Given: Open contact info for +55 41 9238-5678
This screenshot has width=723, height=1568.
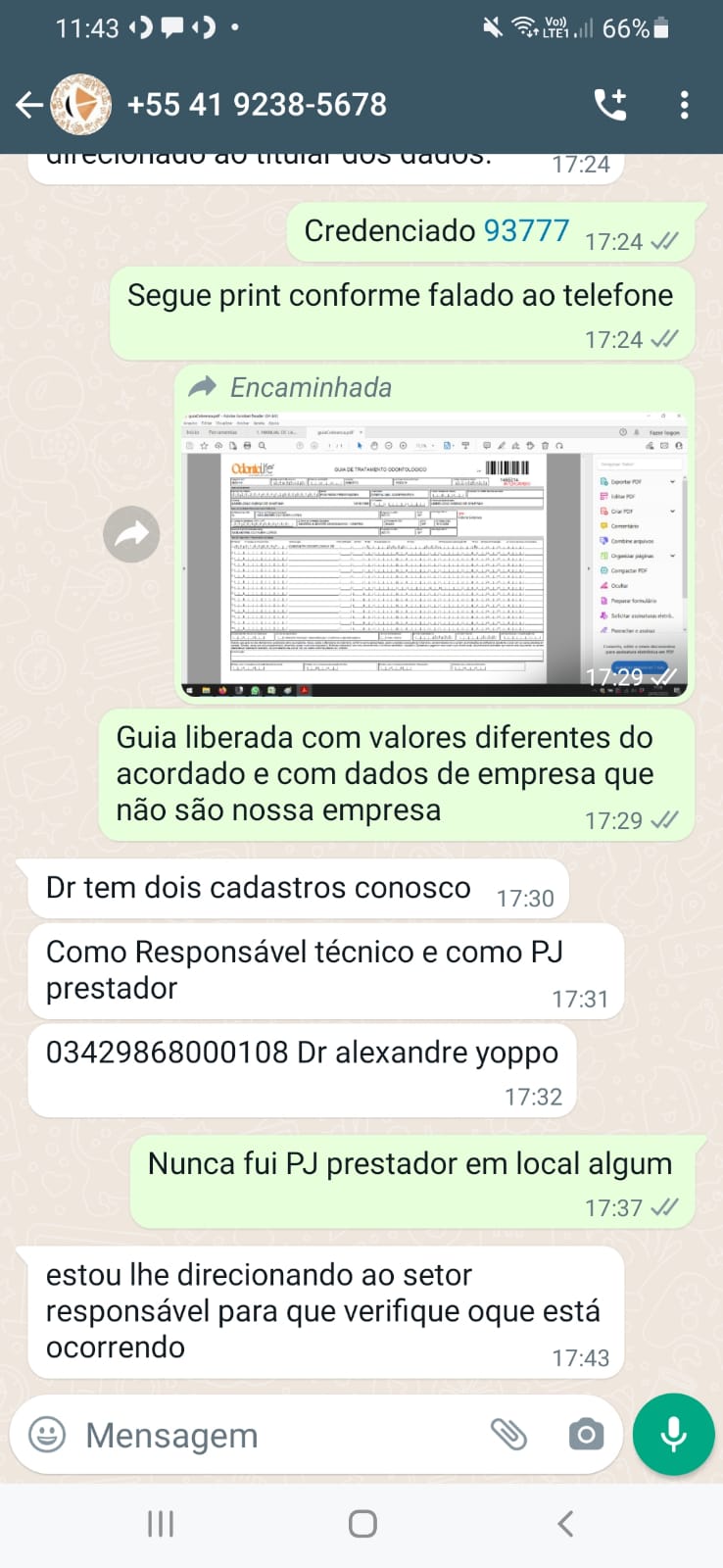Looking at the screenshot, I should (x=257, y=104).
